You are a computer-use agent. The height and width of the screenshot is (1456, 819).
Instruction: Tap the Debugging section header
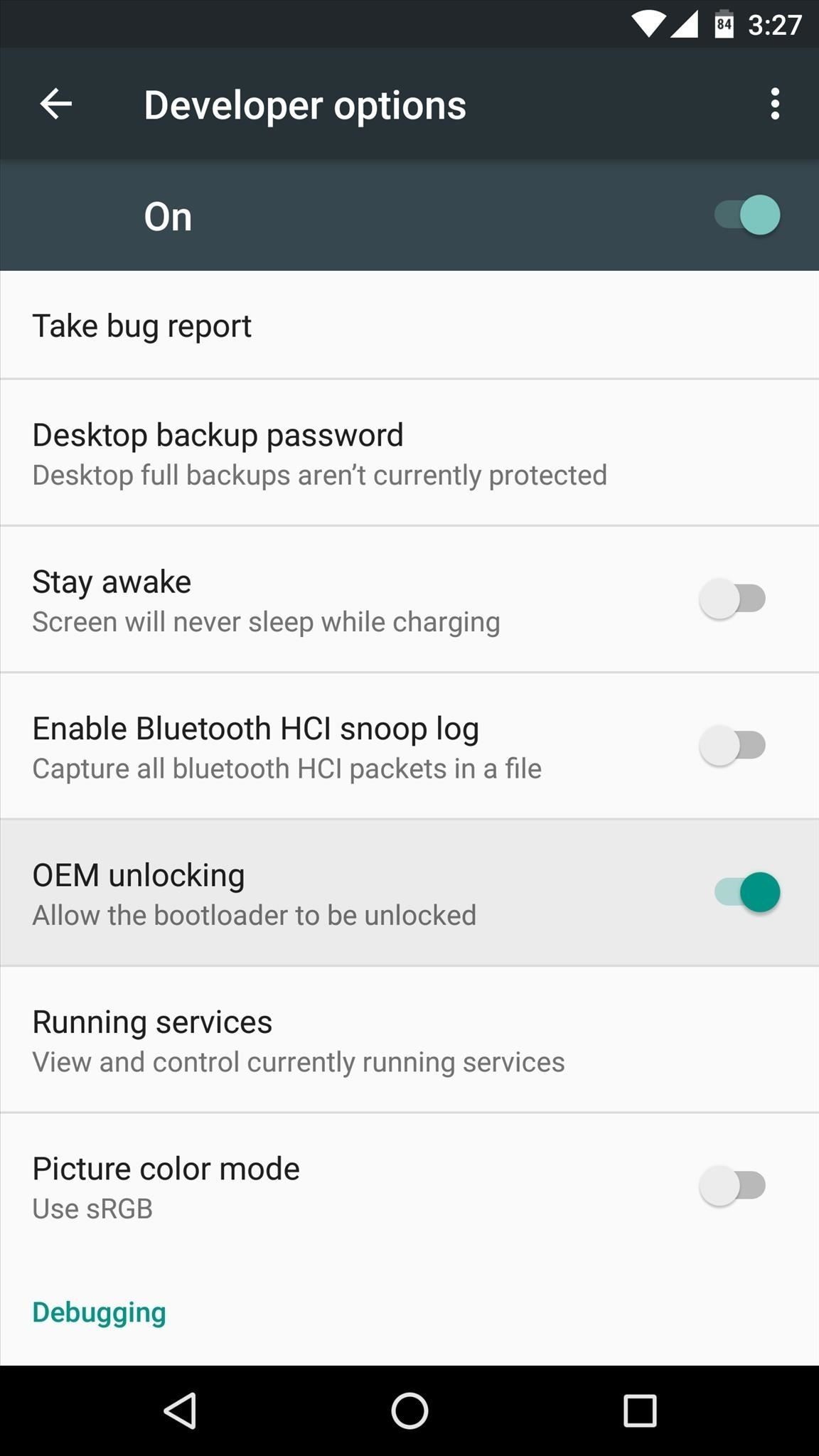pyautogui.click(x=99, y=1312)
